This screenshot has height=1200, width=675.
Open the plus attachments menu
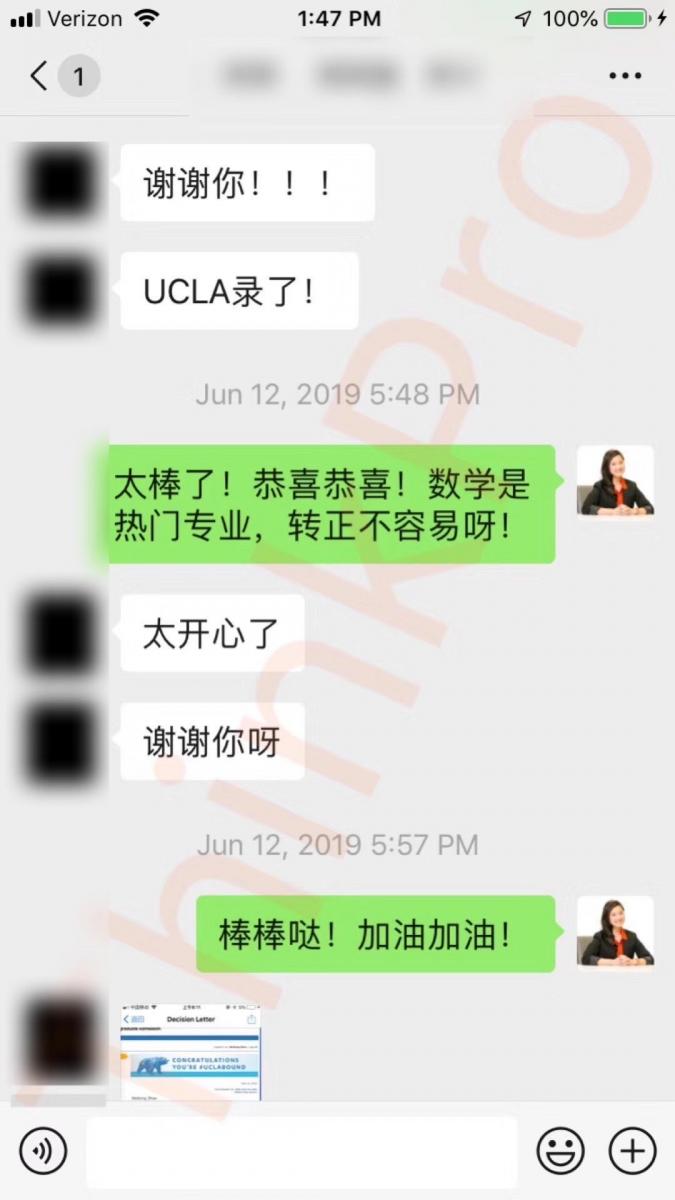[x=632, y=1151]
